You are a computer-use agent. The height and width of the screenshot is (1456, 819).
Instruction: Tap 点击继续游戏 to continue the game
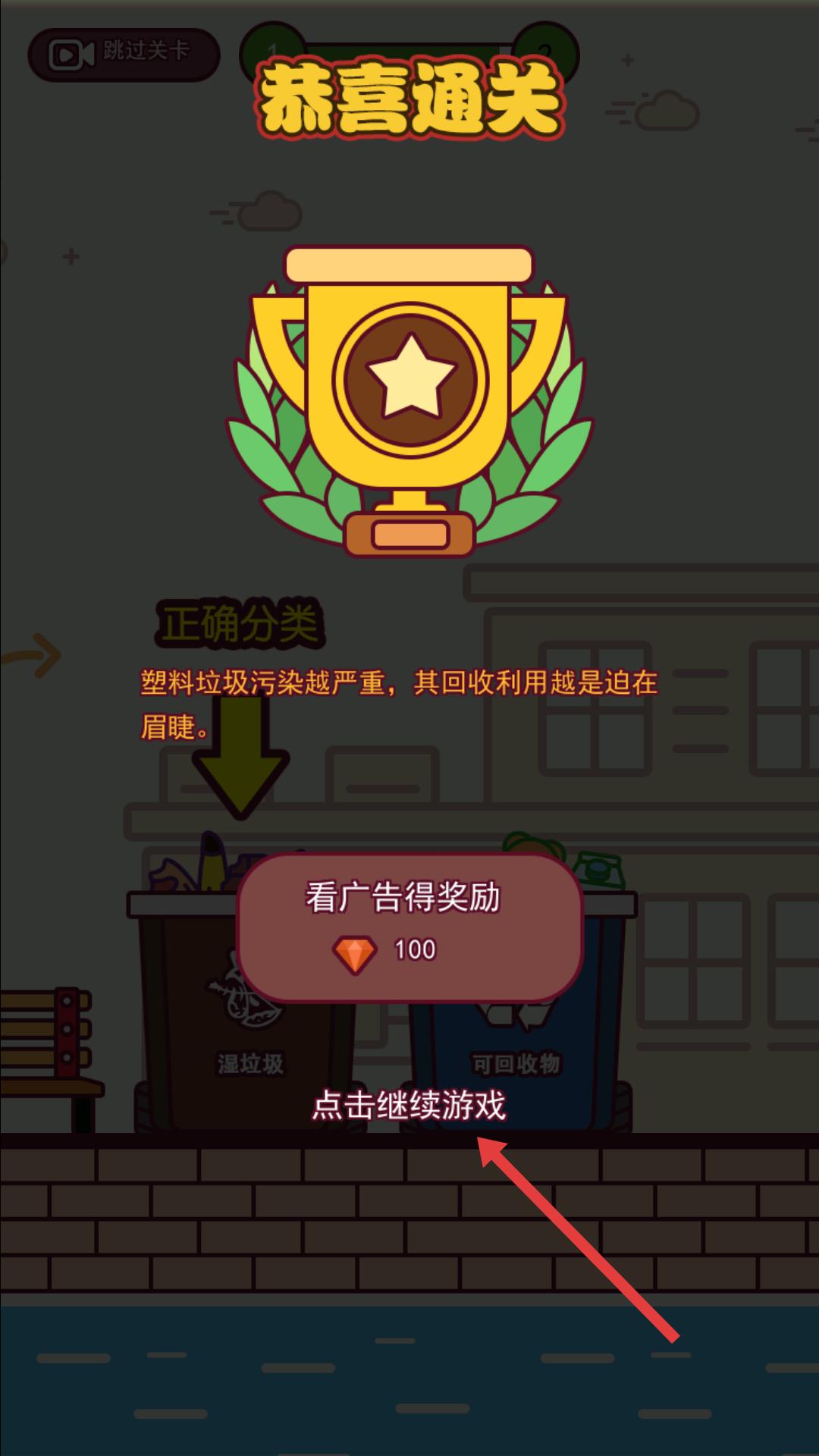coord(409,1105)
